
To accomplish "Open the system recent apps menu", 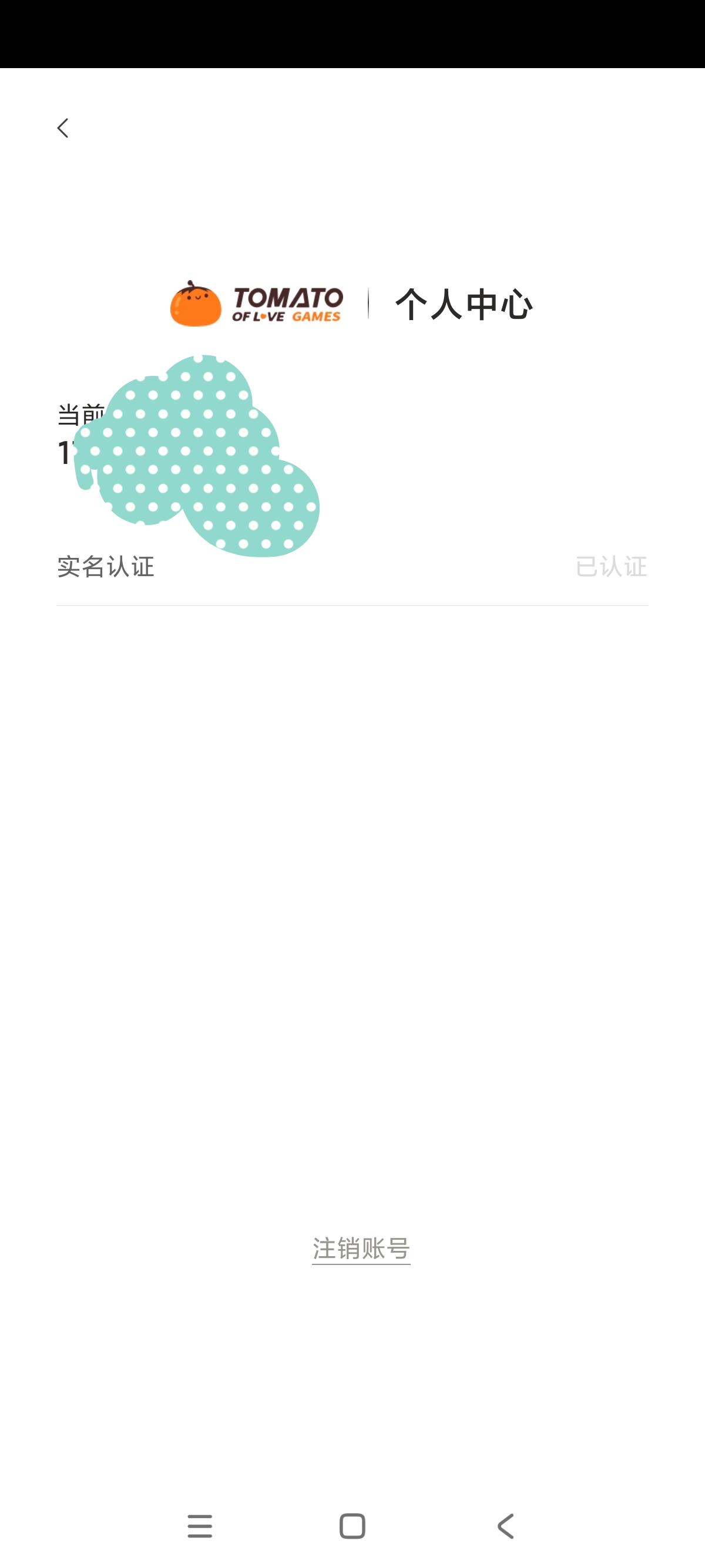I will pyautogui.click(x=200, y=1526).
